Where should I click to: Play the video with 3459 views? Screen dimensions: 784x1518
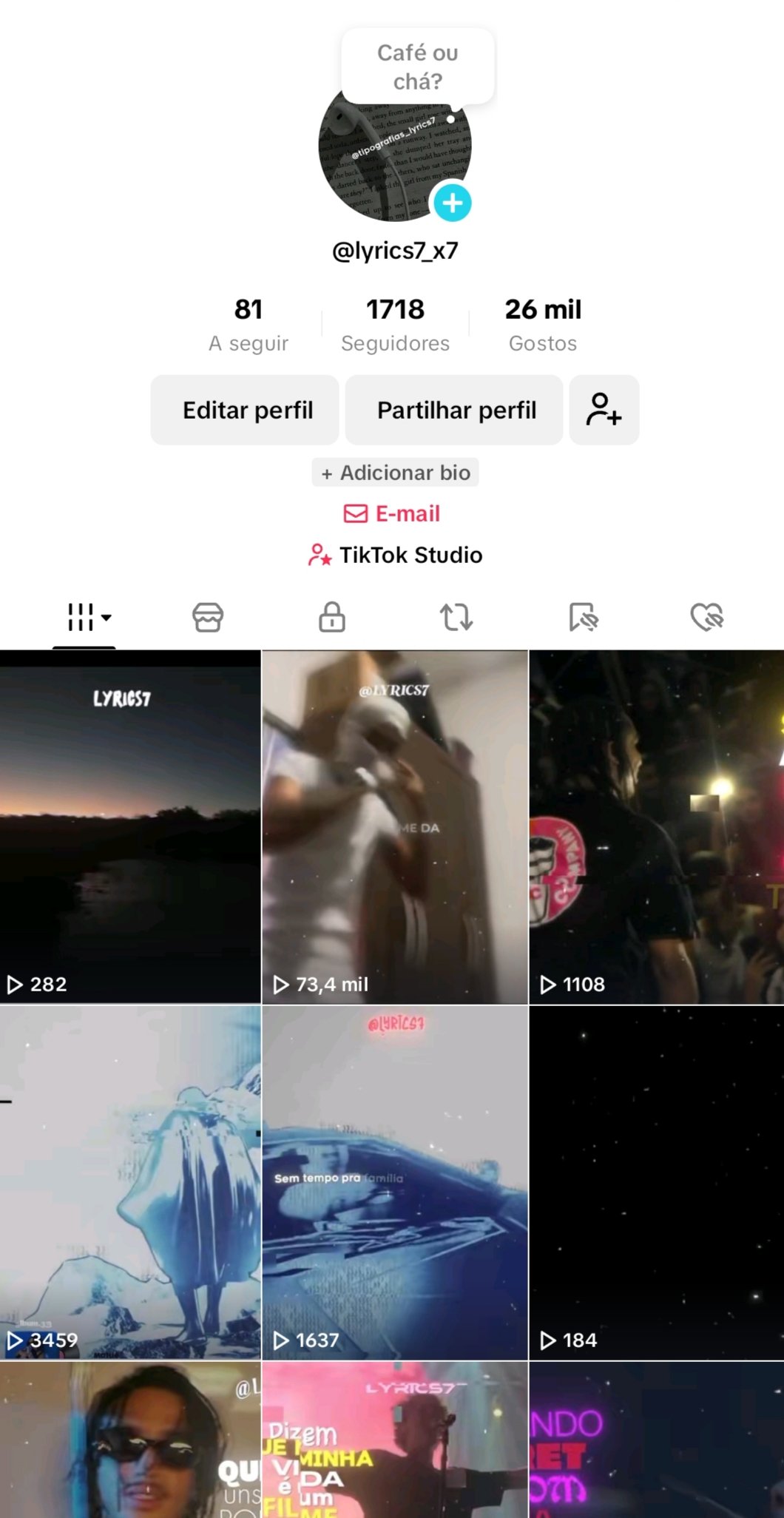(x=130, y=1183)
